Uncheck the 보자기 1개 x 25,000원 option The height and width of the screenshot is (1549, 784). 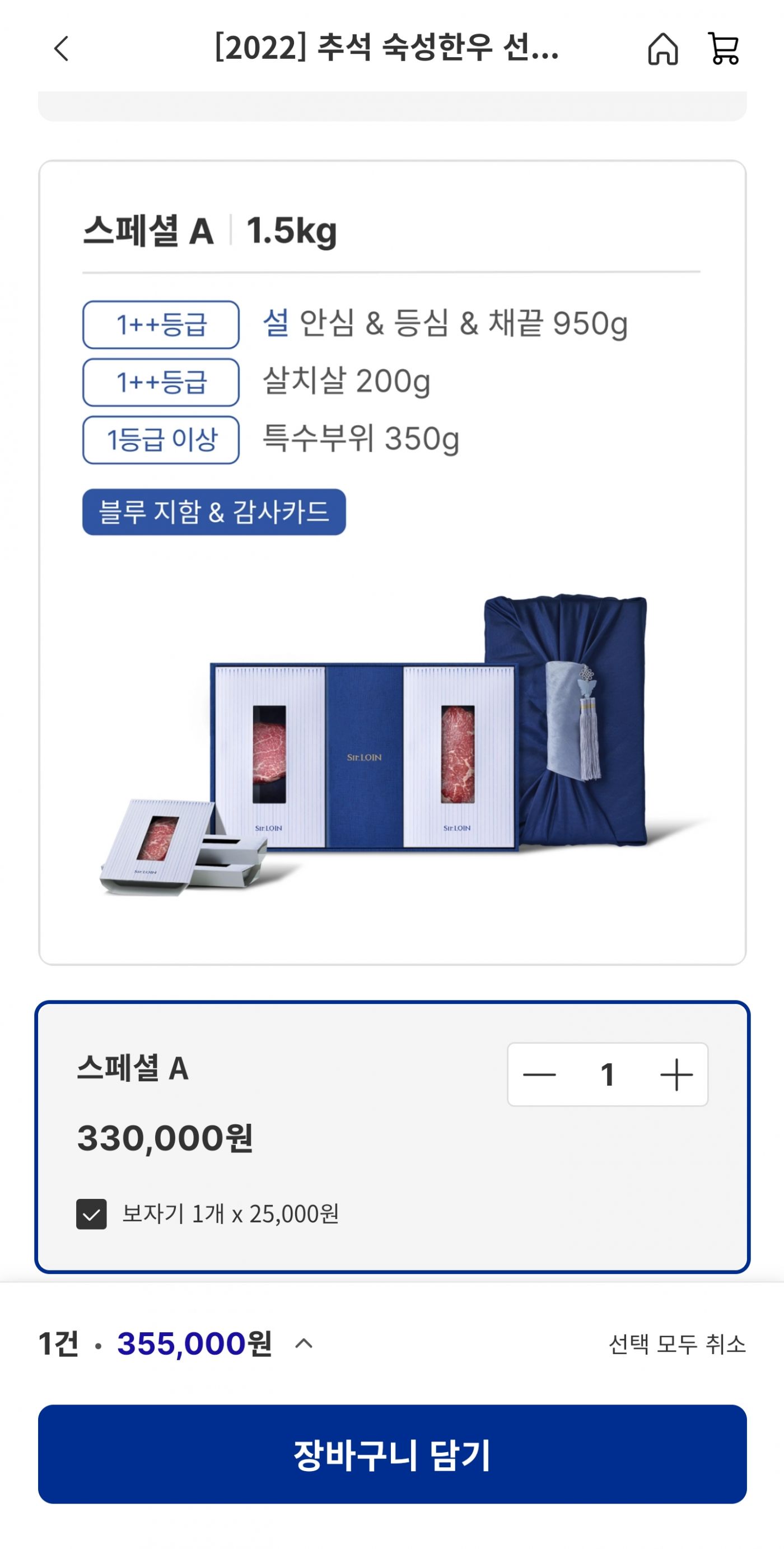pos(91,1213)
